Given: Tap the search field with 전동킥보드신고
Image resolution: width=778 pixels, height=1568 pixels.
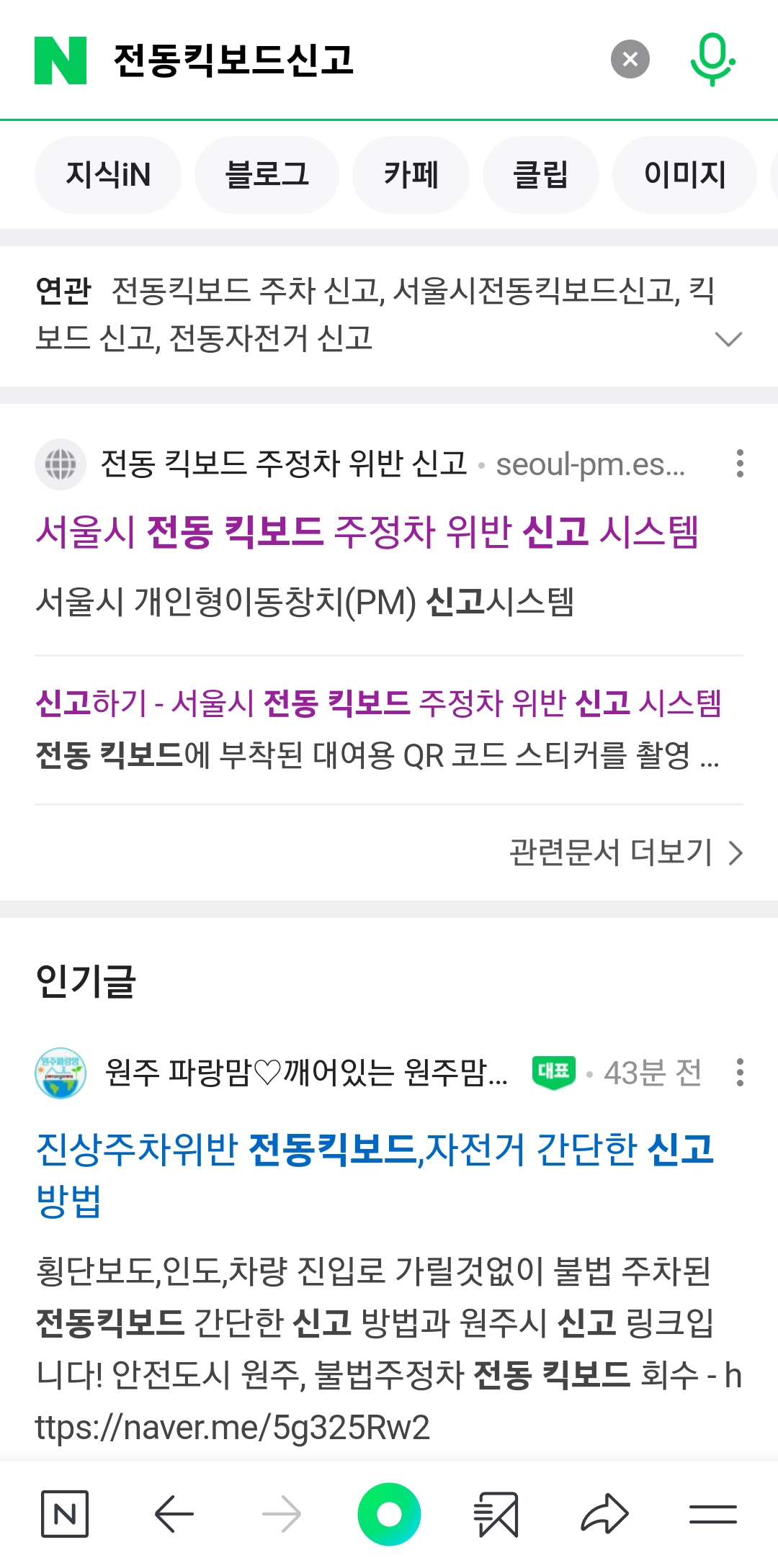Looking at the screenshot, I should [x=346, y=60].
